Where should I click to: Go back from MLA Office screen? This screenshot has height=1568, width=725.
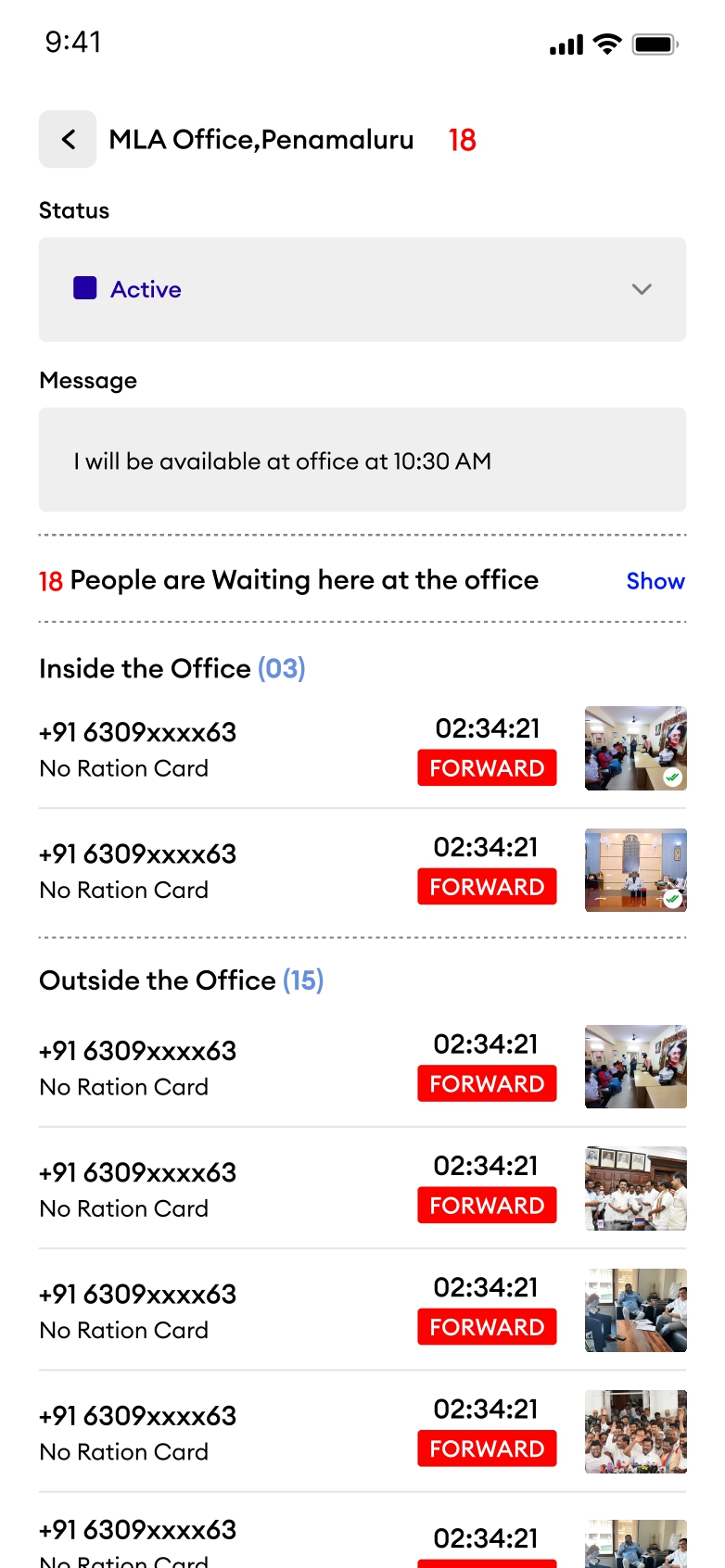68,139
